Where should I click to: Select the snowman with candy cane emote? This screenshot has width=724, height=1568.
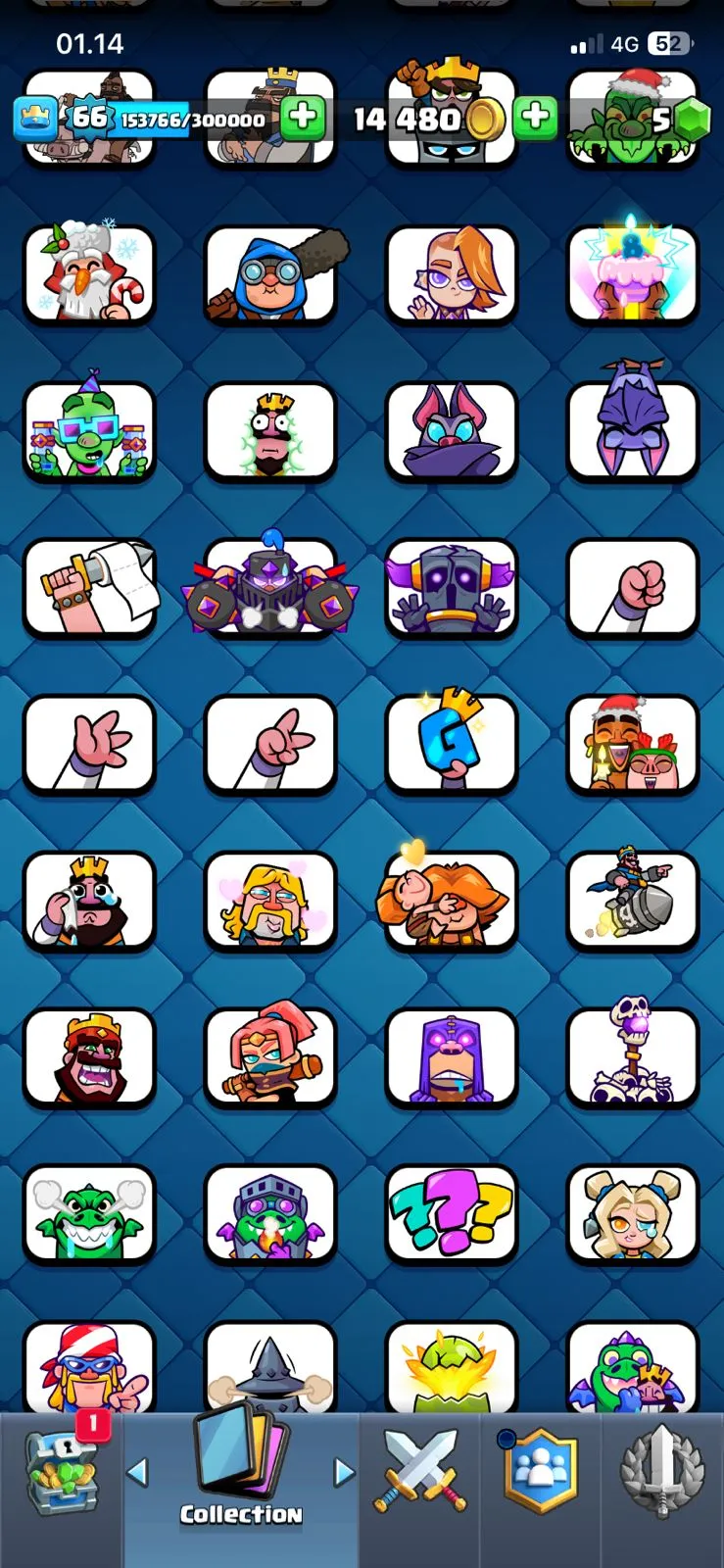click(x=89, y=274)
